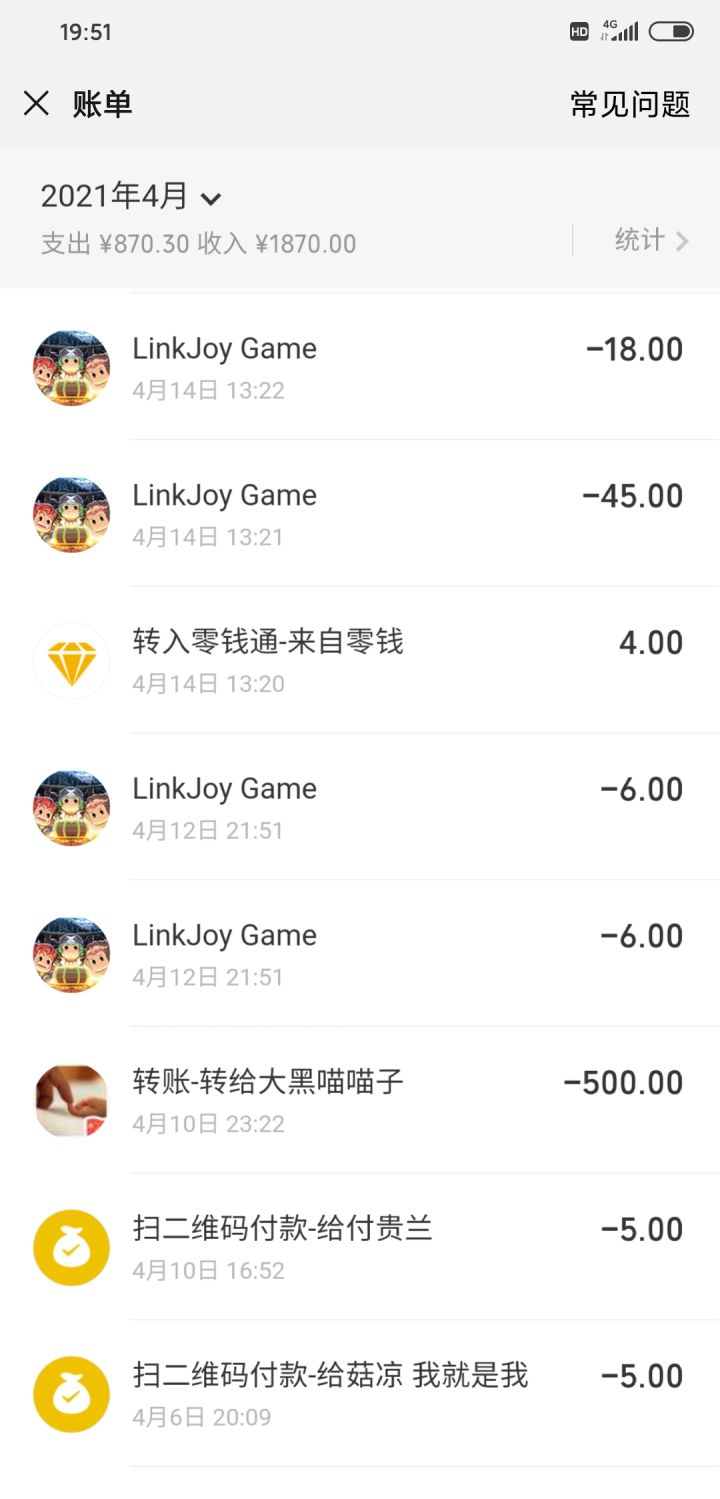Select the transfer avatar for 大黑喵喵子
720x1499 pixels.
[x=71, y=1100]
